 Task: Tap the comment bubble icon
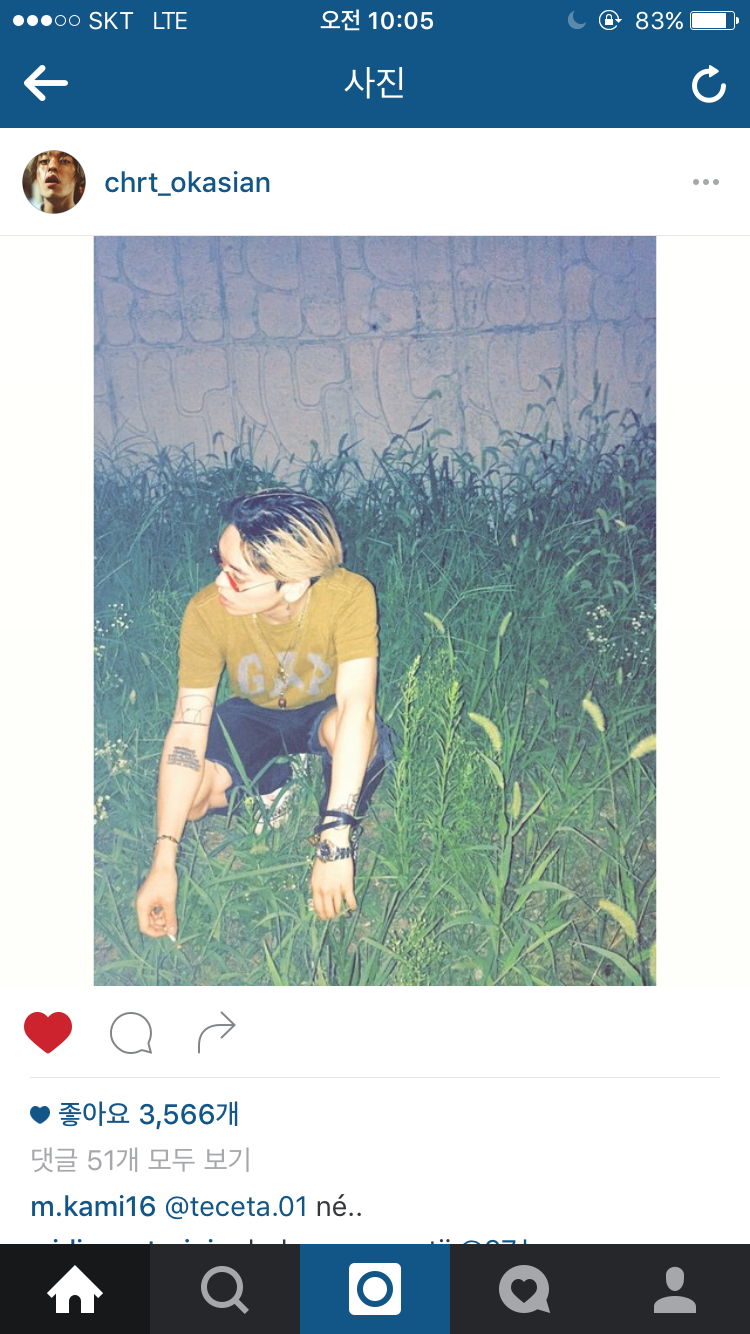point(131,1033)
